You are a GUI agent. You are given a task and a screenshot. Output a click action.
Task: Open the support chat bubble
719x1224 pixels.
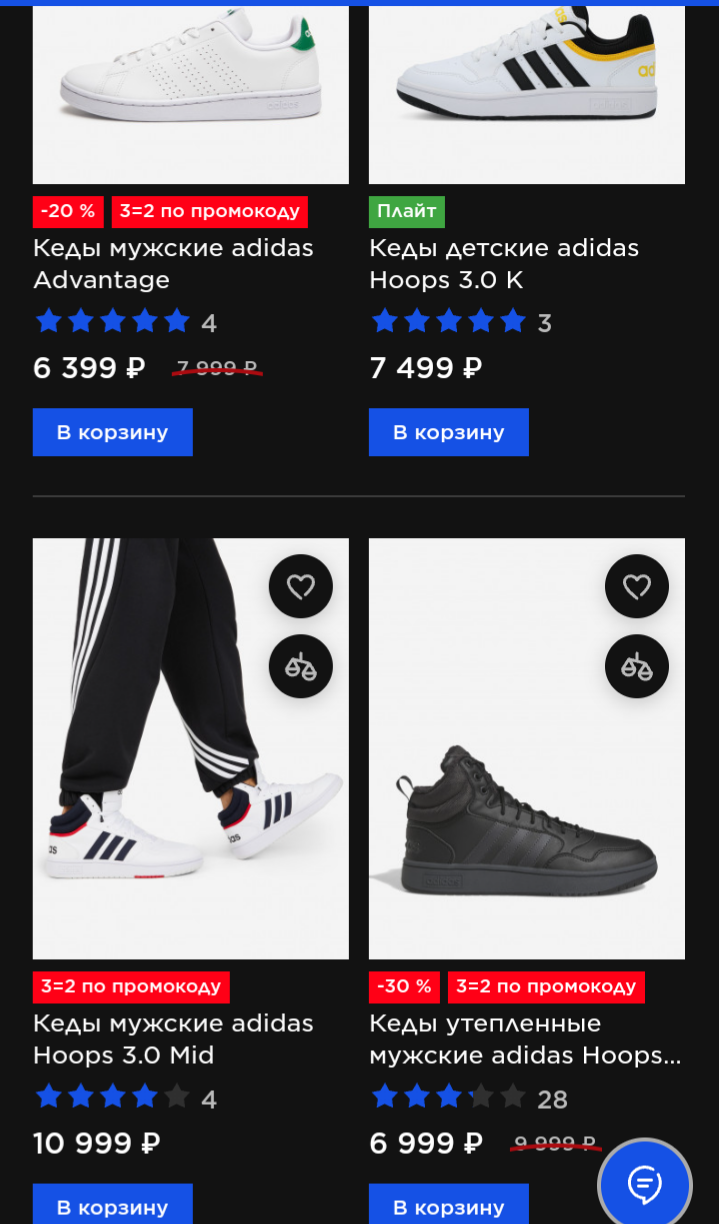click(644, 1184)
